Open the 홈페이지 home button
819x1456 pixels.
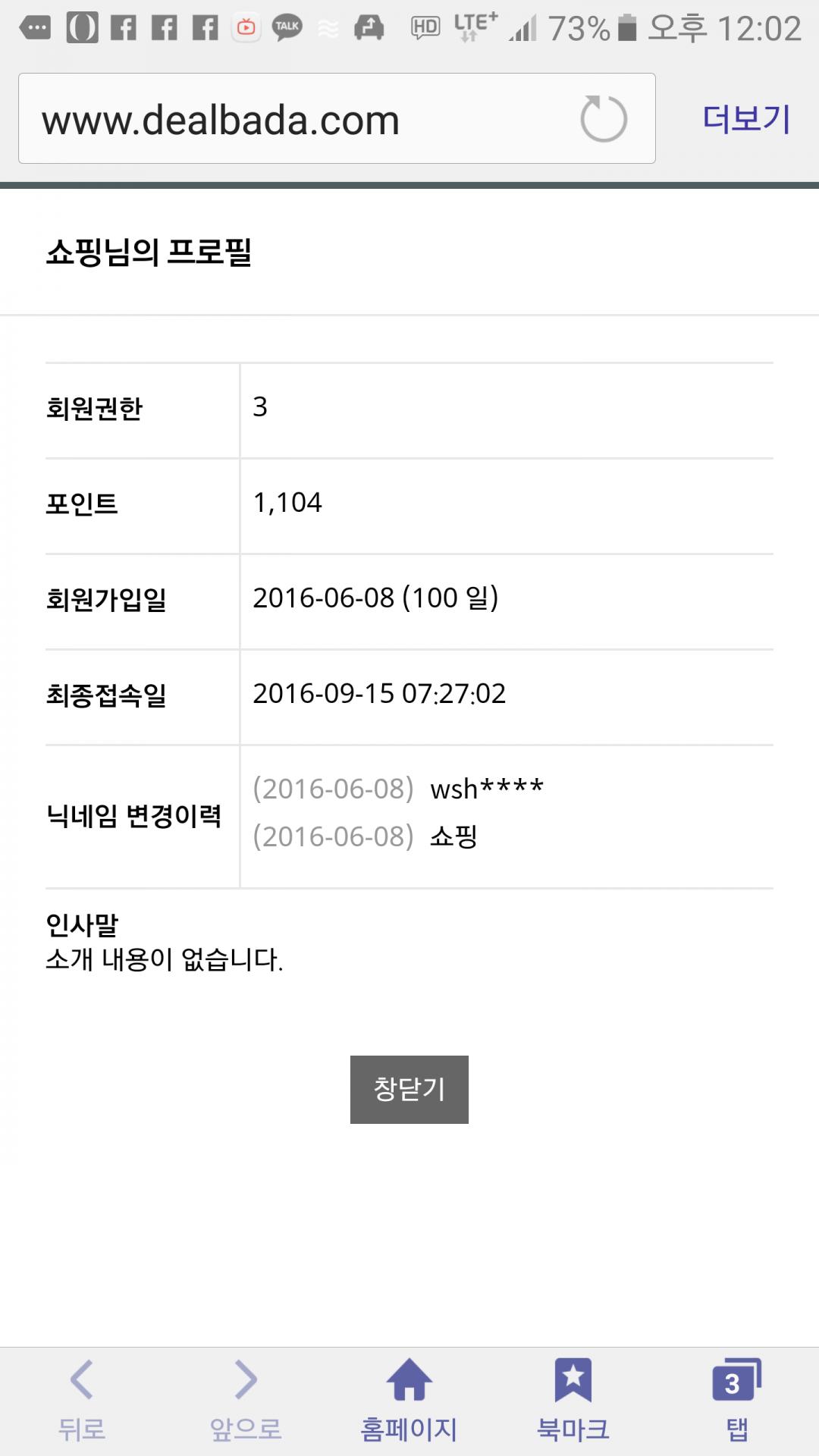[x=409, y=1400]
